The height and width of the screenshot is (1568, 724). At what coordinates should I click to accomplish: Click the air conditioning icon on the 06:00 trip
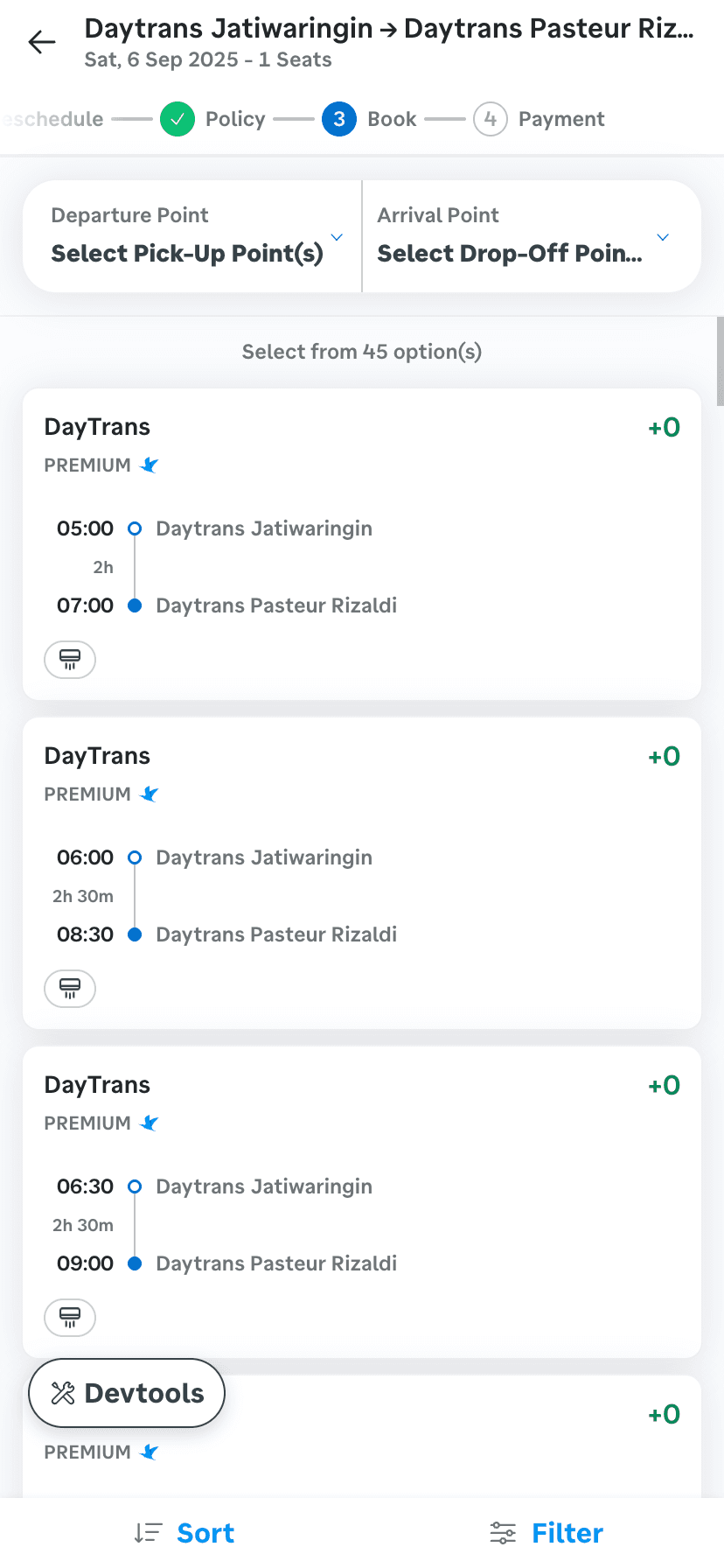coord(70,989)
